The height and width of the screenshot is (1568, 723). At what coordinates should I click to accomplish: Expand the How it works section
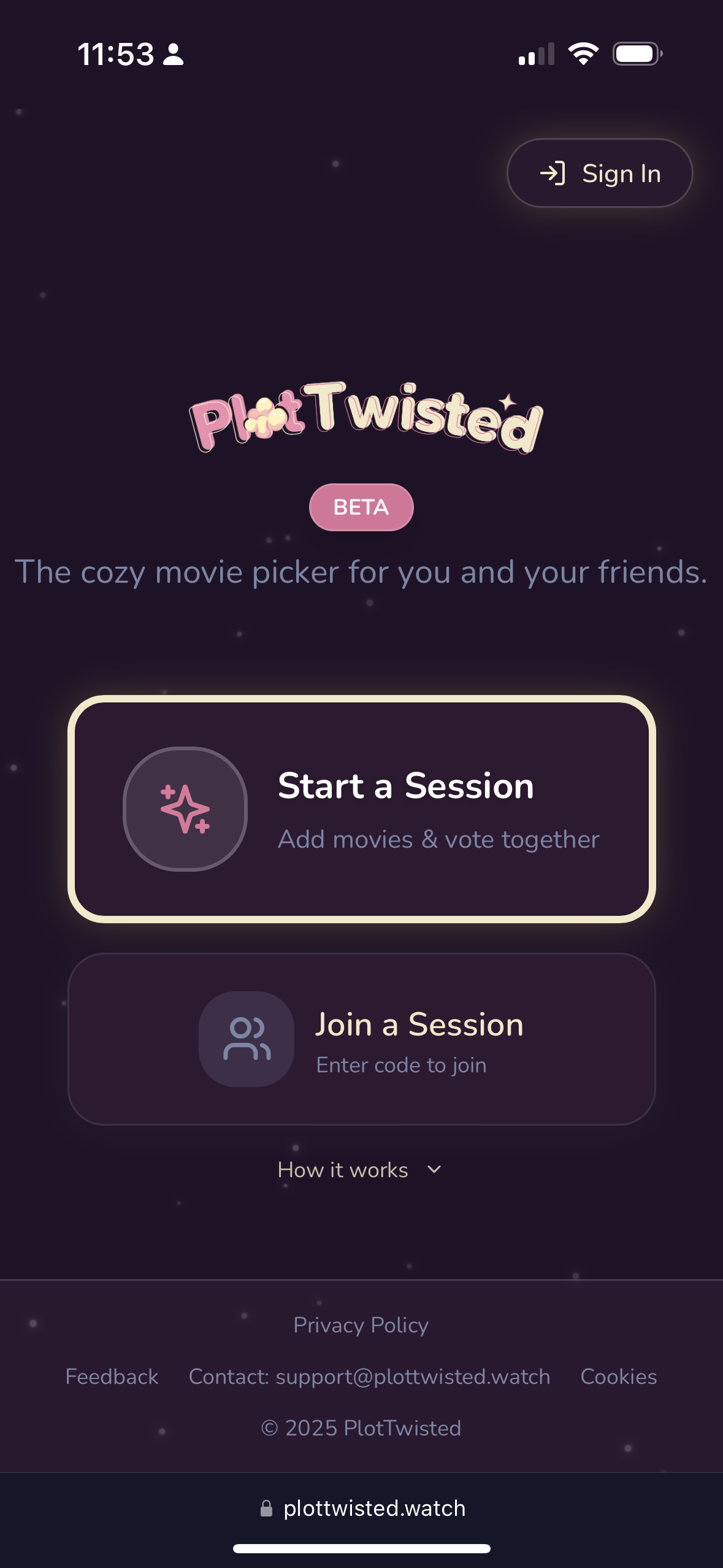point(359,1170)
